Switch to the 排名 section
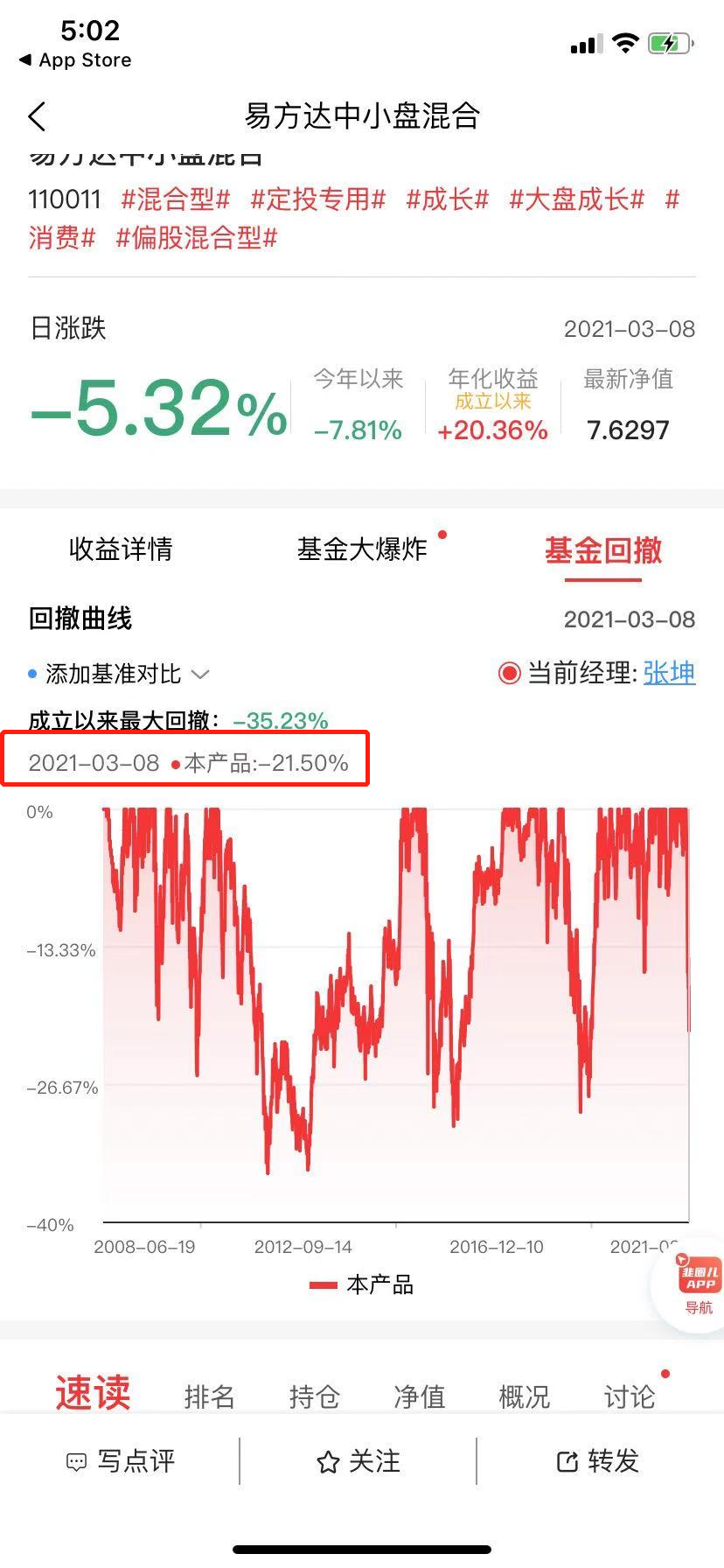The width and height of the screenshot is (724, 1568). click(210, 1396)
